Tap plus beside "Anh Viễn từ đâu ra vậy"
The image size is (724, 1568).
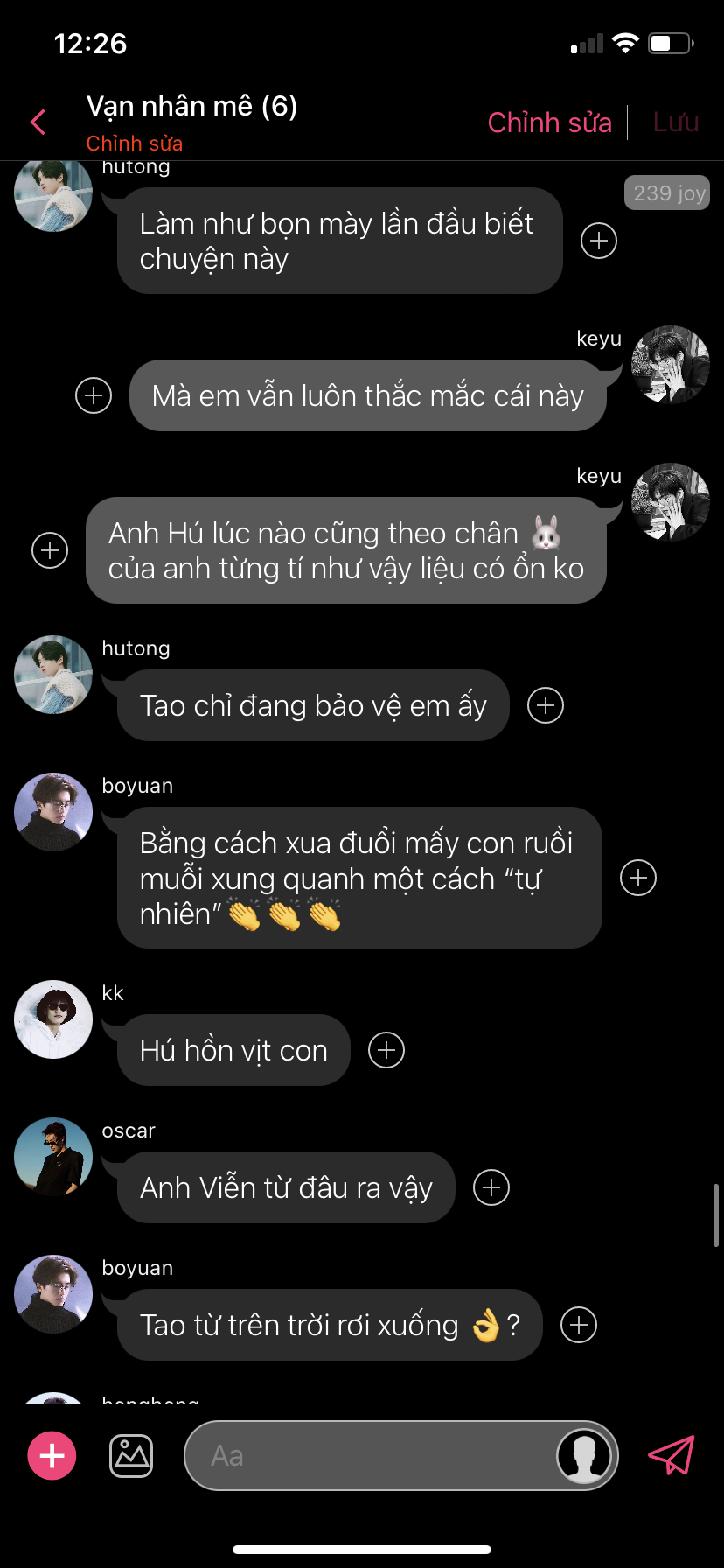[491, 1187]
